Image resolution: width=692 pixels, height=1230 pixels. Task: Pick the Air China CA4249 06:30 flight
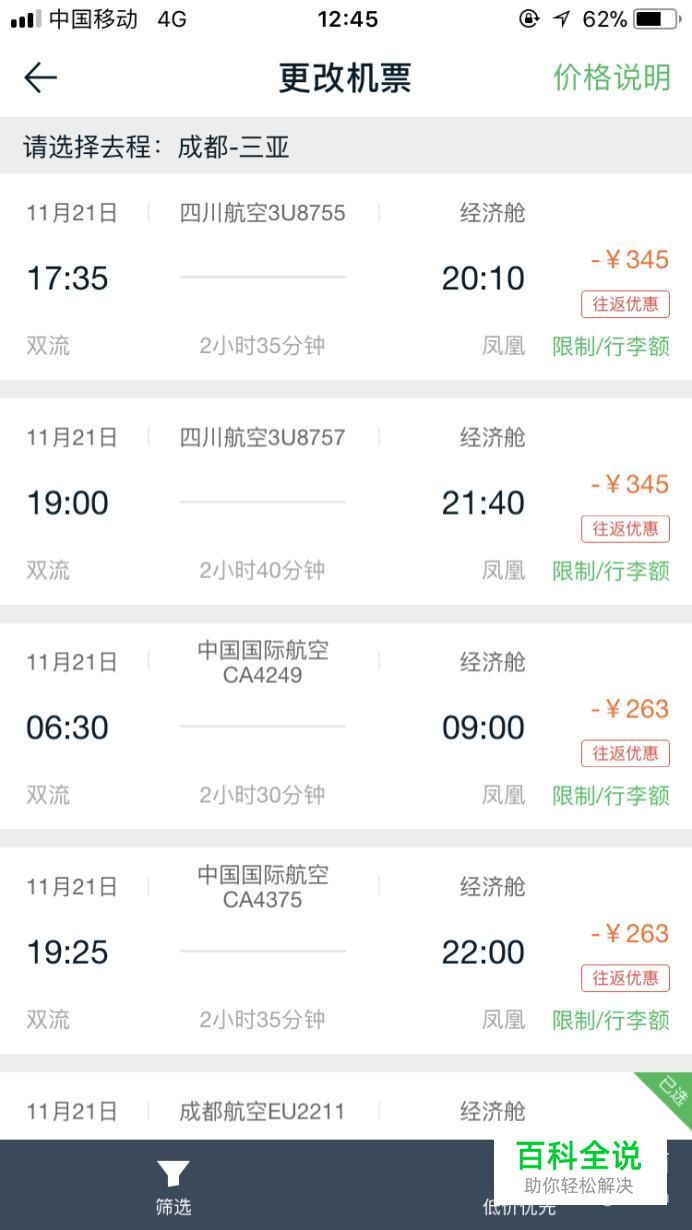click(346, 727)
